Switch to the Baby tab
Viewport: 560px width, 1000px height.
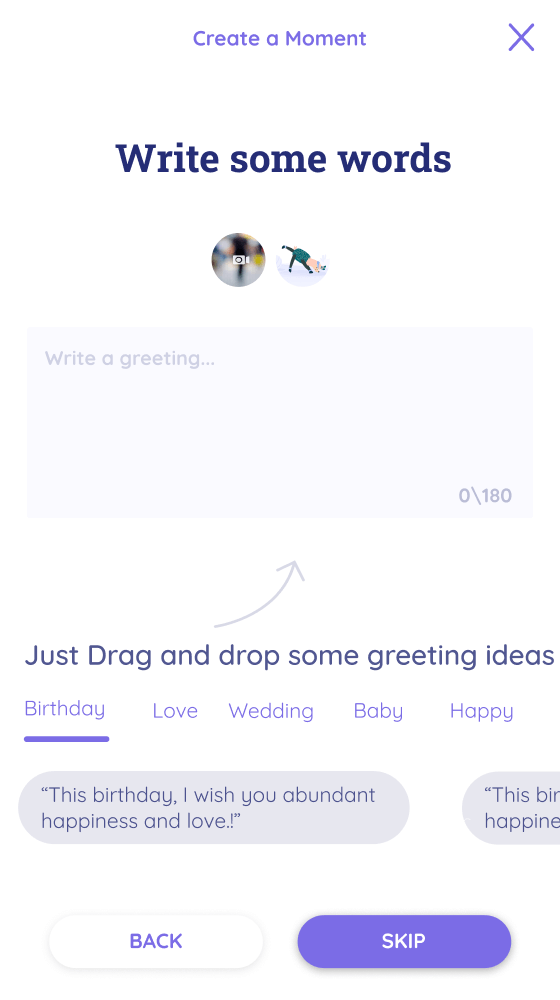[378, 710]
